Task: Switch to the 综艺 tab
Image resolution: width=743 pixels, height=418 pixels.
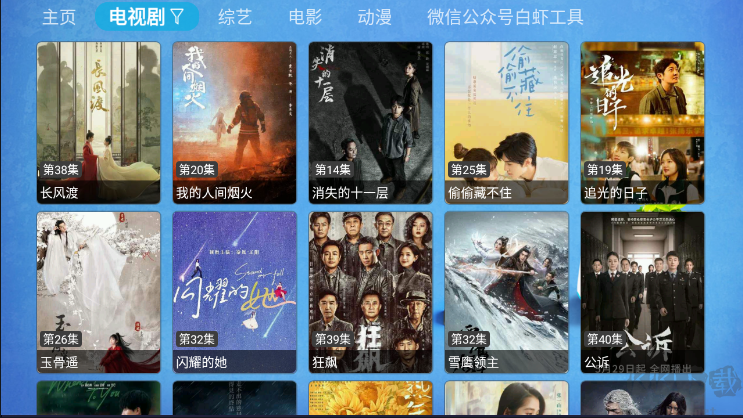Action: 235,16
